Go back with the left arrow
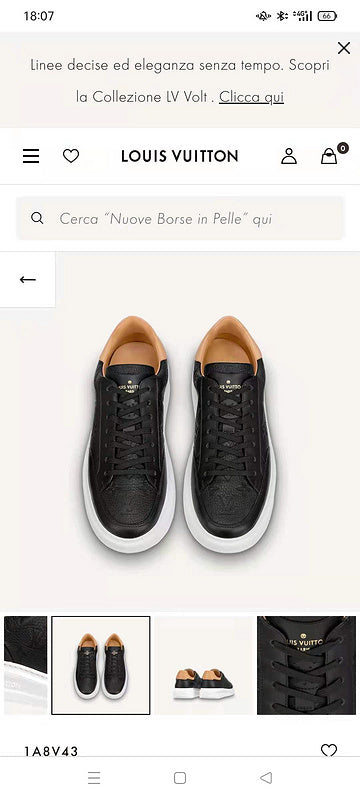 pyautogui.click(x=28, y=280)
